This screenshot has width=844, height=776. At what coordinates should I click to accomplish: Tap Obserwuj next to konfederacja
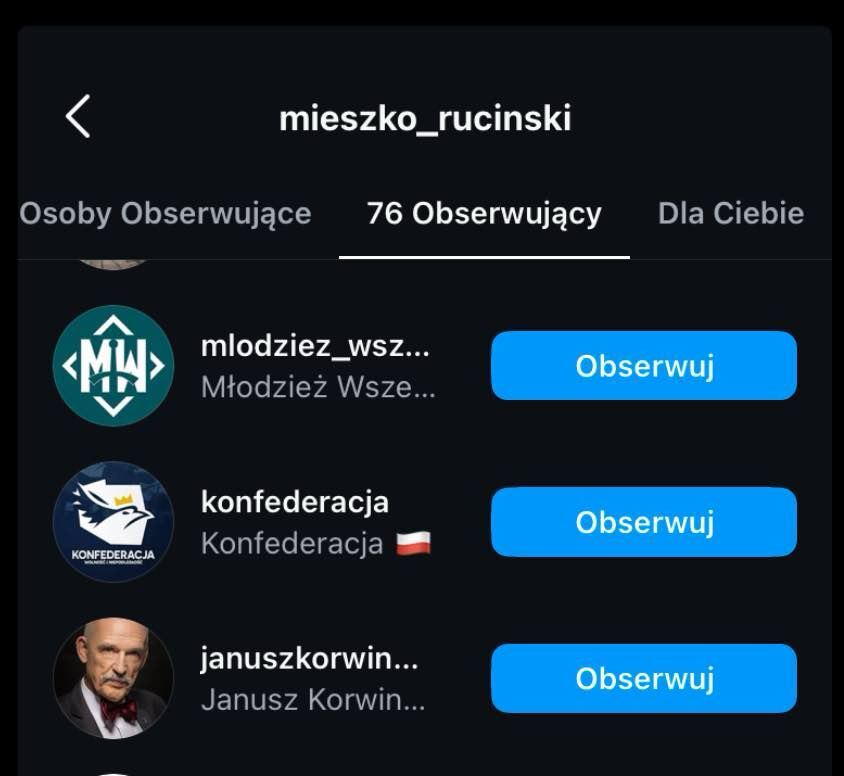pos(643,522)
